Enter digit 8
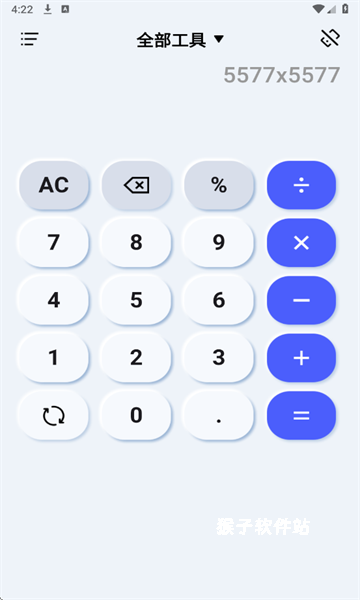Image resolution: width=360 pixels, height=600 pixels. pos(137,243)
